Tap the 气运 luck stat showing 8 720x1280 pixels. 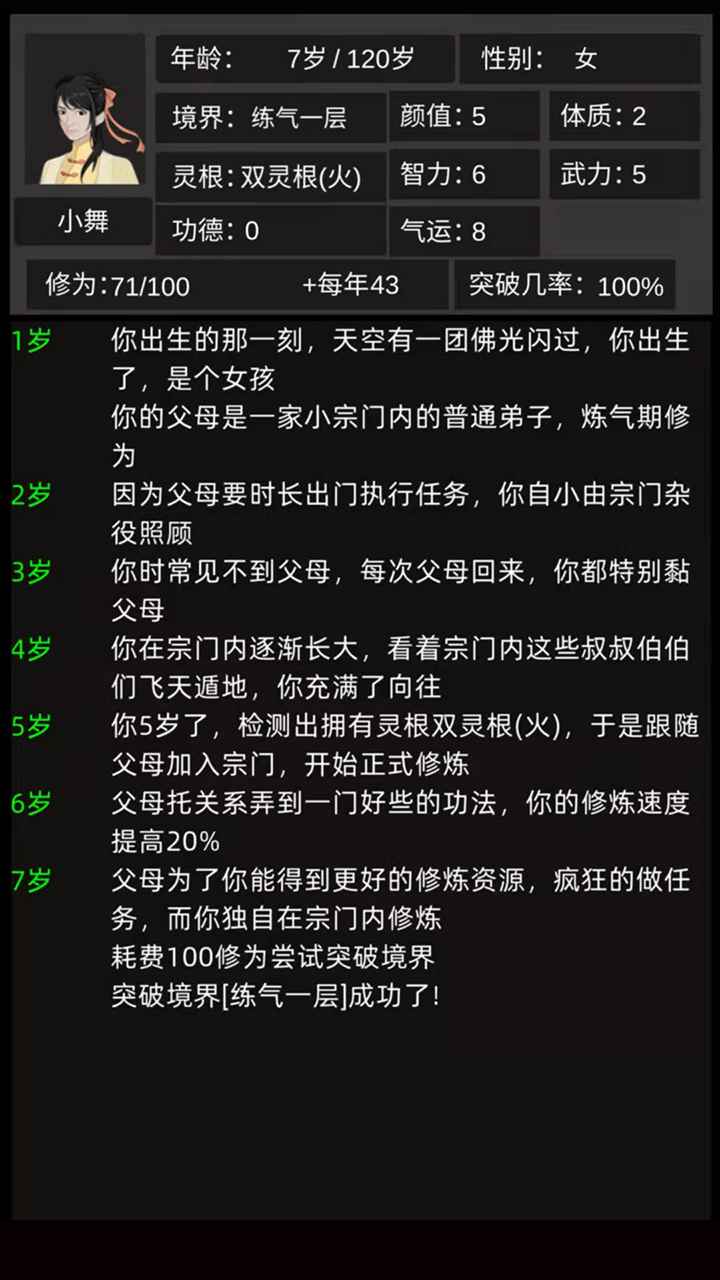463,232
